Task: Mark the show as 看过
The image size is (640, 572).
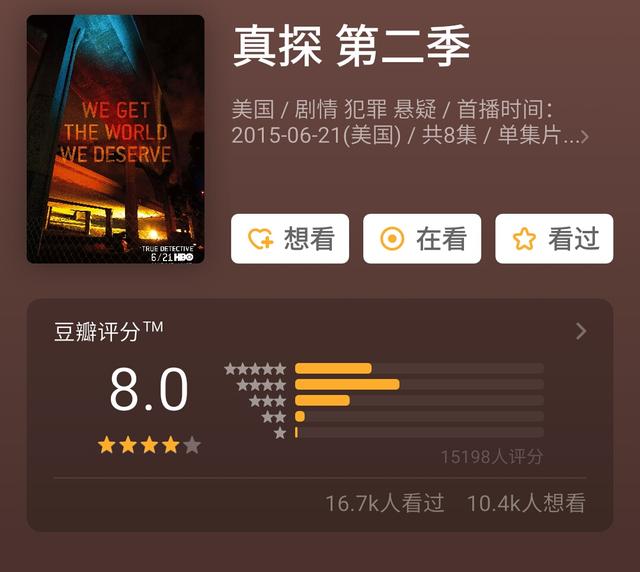Action: click(554, 239)
